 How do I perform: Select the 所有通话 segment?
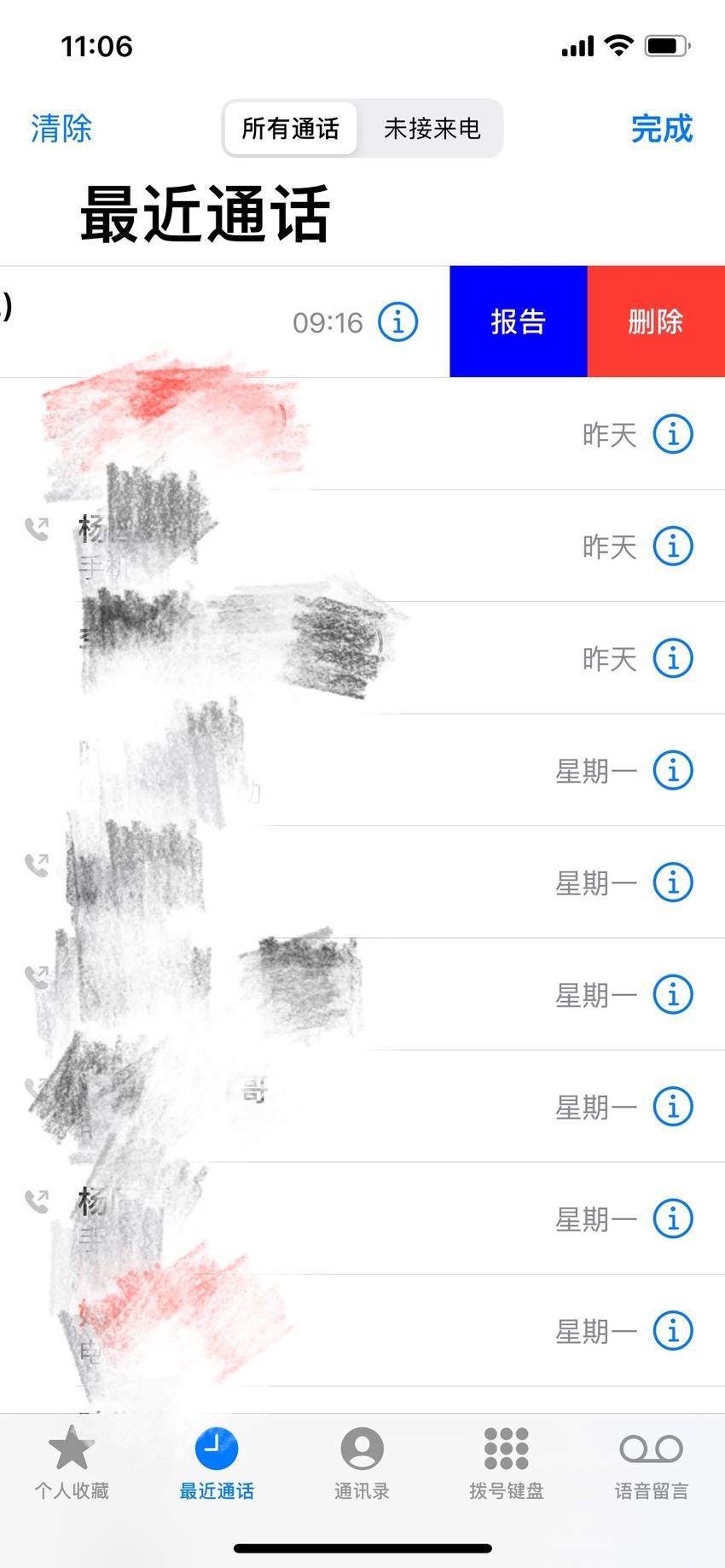(x=291, y=129)
